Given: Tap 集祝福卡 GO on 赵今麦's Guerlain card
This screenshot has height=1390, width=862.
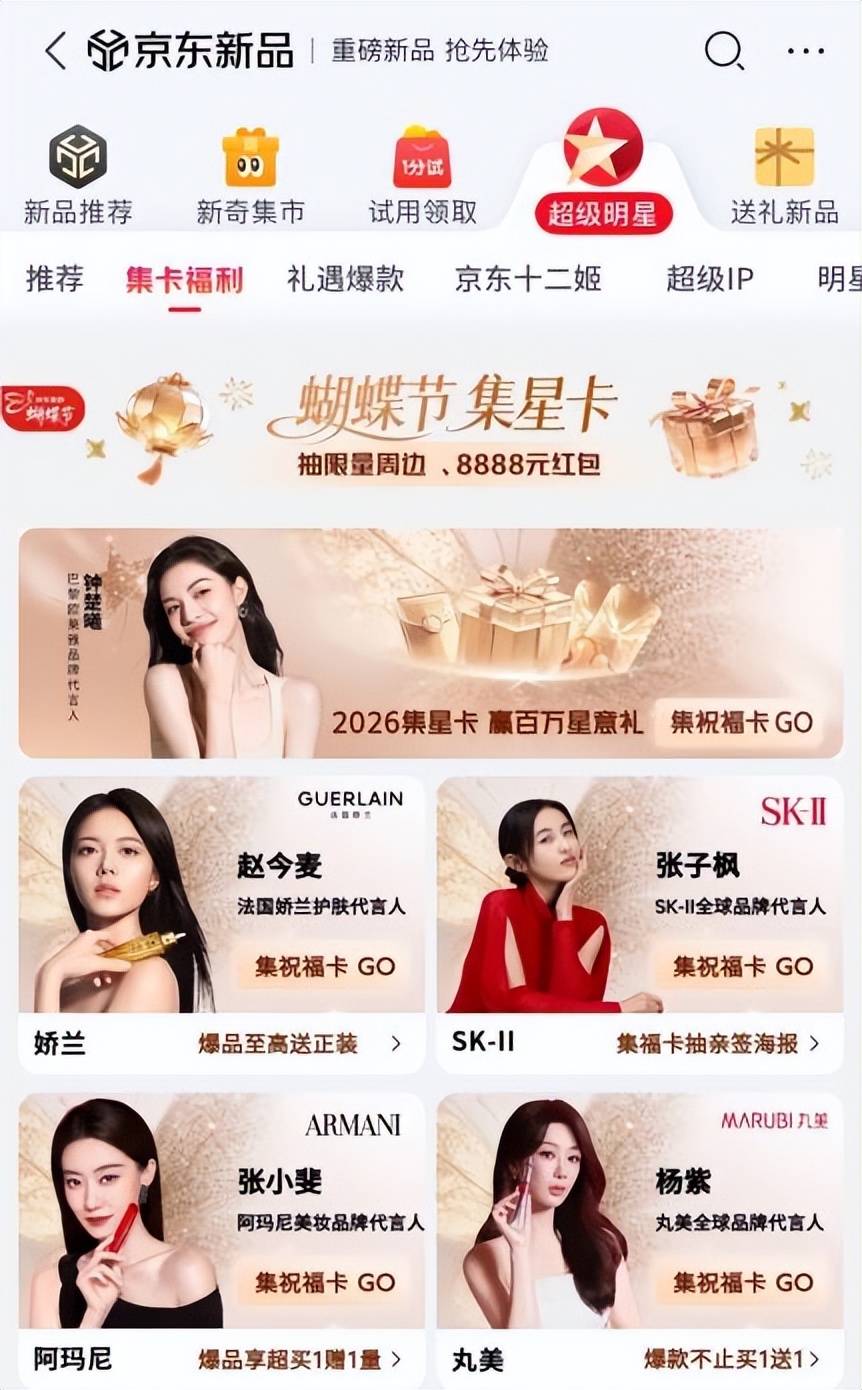Looking at the screenshot, I should (325, 967).
